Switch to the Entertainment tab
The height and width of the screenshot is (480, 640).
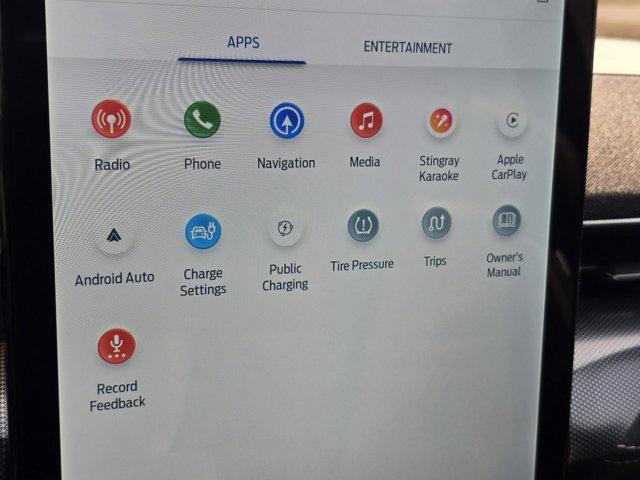pyautogui.click(x=407, y=47)
